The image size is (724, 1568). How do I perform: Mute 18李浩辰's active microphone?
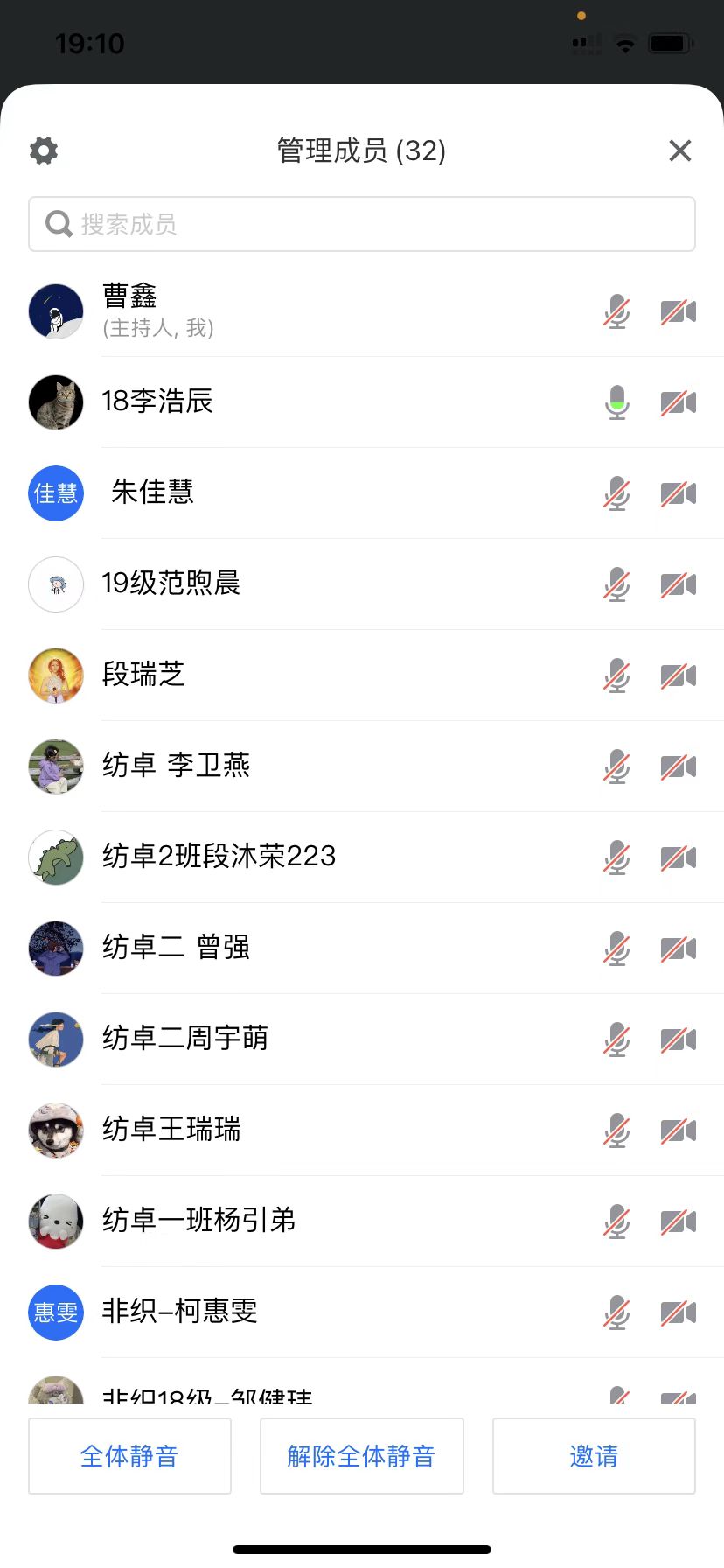pyautogui.click(x=617, y=402)
